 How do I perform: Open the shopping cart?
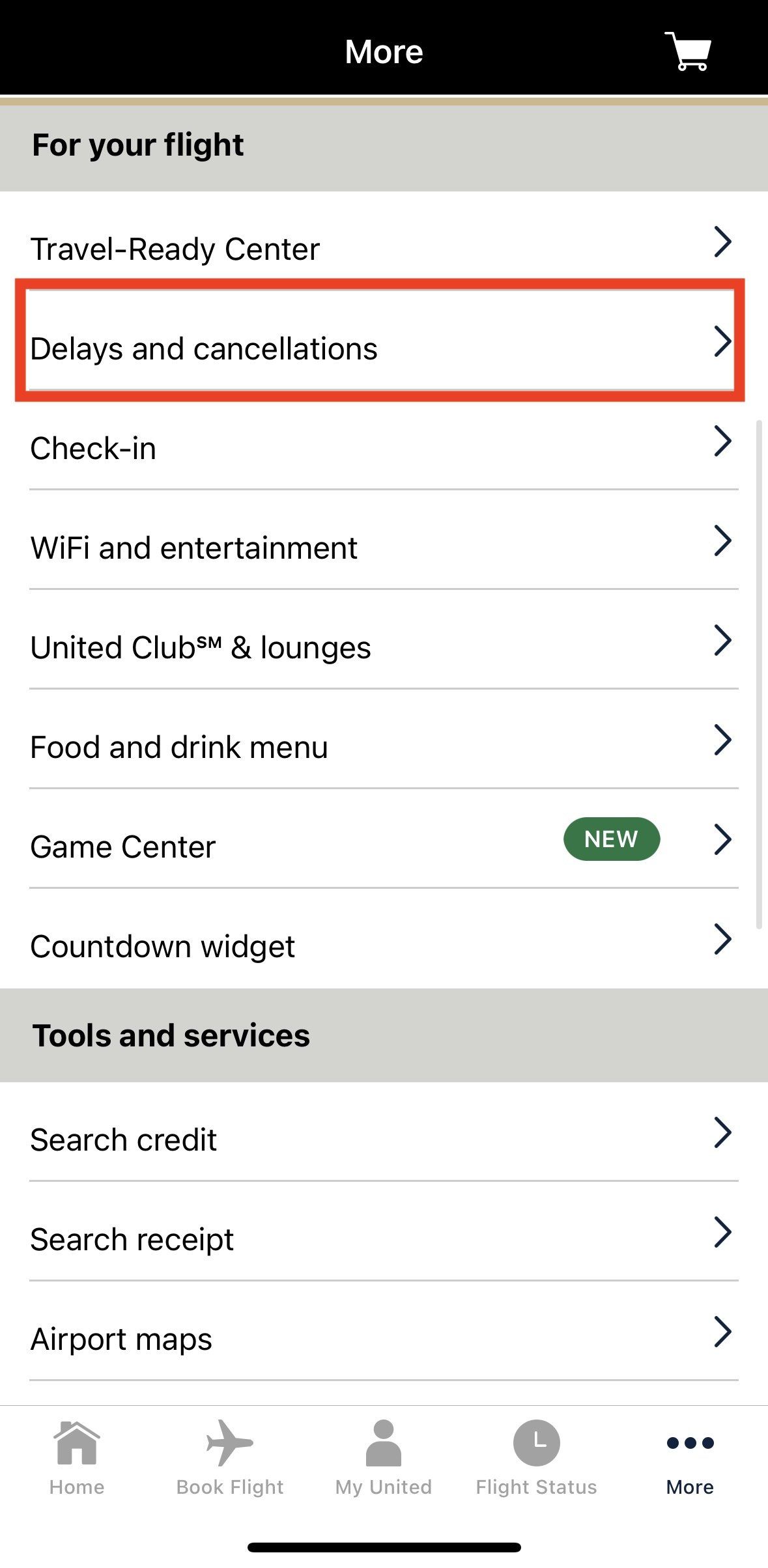click(688, 51)
